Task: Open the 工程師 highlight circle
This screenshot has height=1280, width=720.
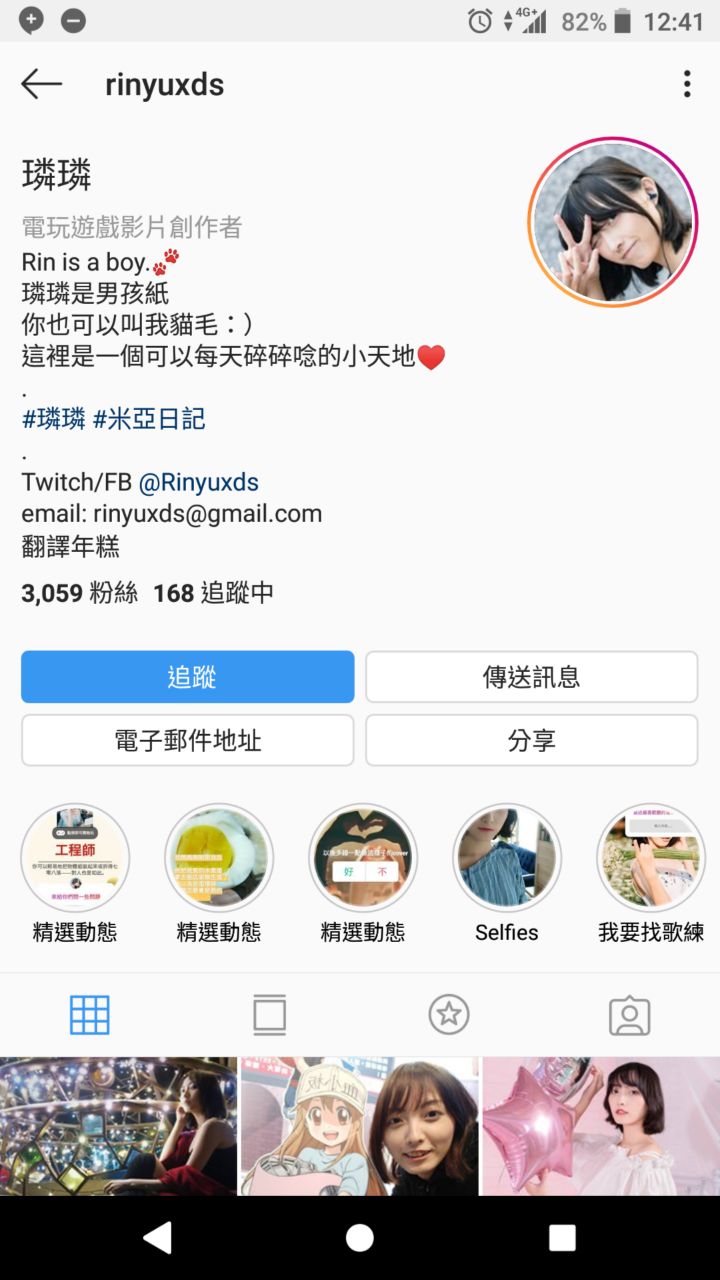Action: (75, 858)
